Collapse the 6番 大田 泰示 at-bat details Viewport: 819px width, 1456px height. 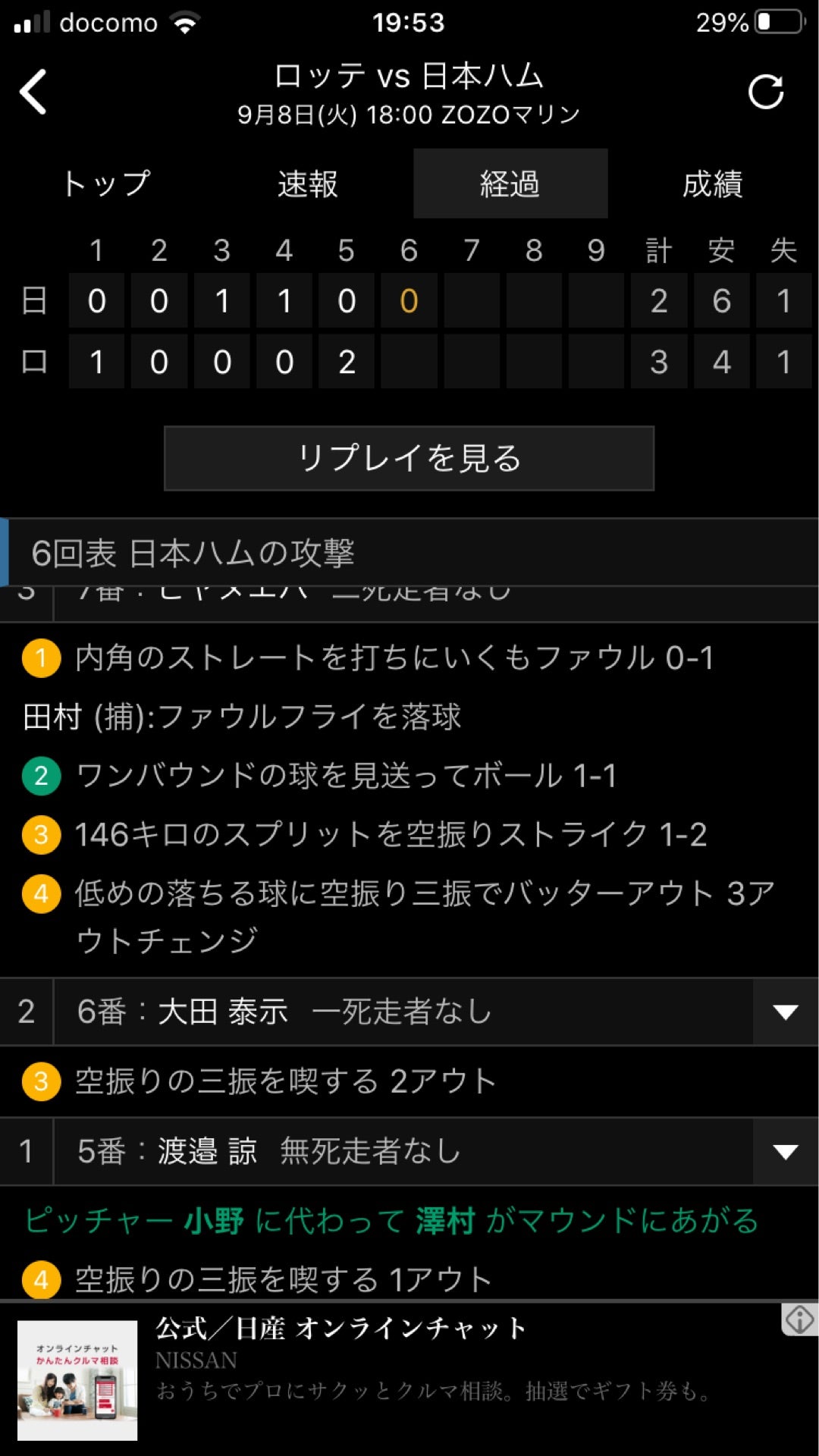[785, 1012]
